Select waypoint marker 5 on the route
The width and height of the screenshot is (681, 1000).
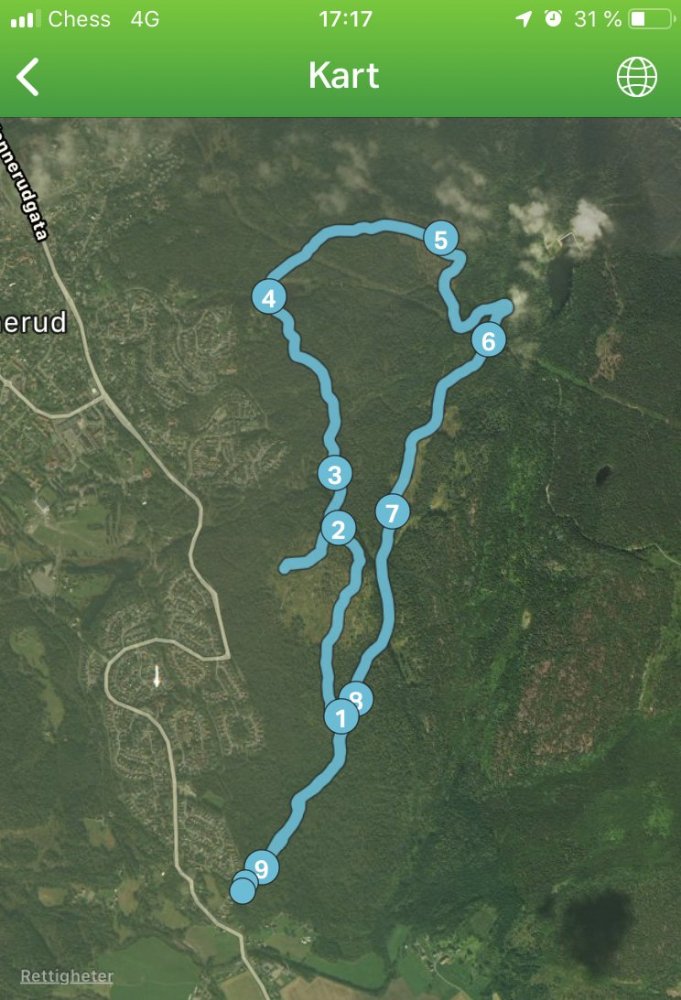click(440, 239)
